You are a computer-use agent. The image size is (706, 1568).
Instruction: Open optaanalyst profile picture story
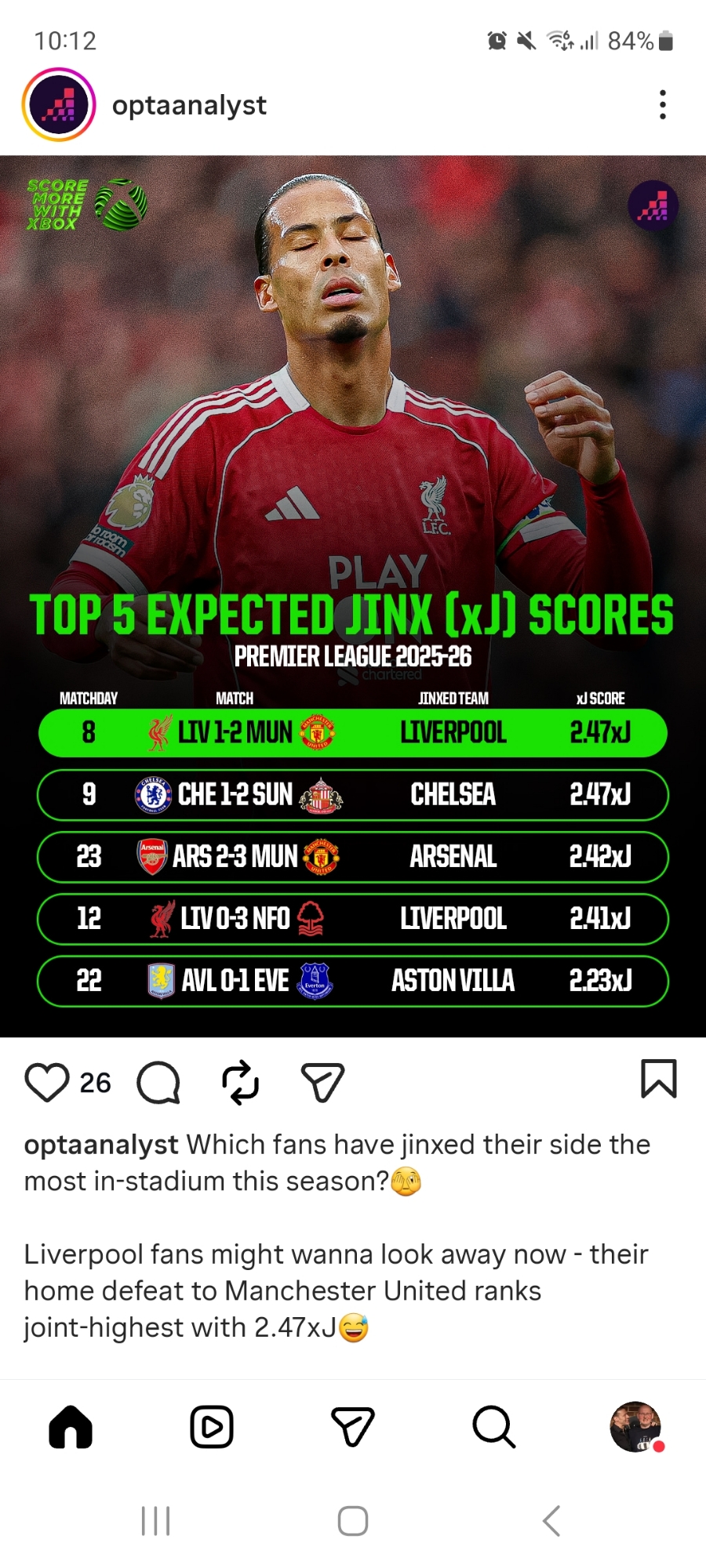59,105
